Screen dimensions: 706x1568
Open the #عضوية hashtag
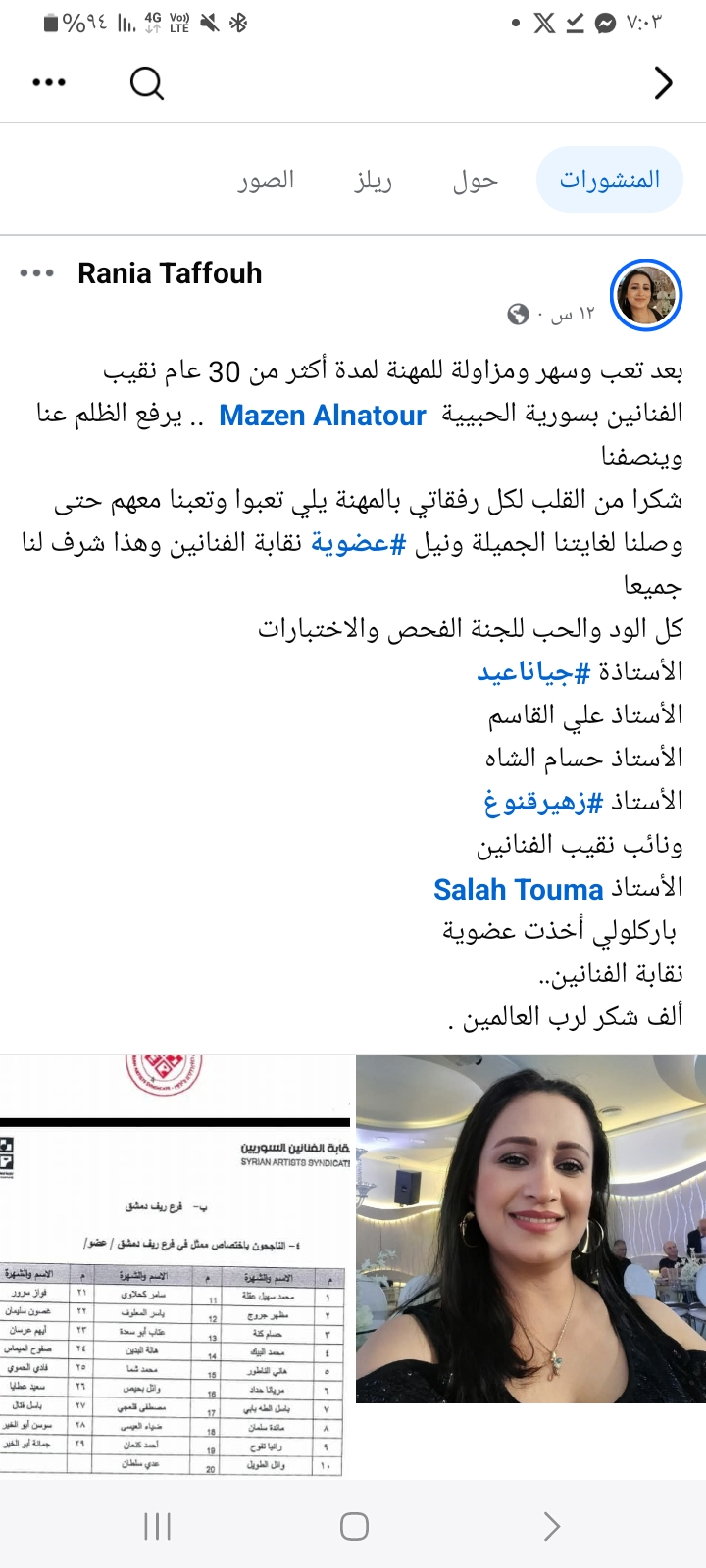tap(358, 543)
